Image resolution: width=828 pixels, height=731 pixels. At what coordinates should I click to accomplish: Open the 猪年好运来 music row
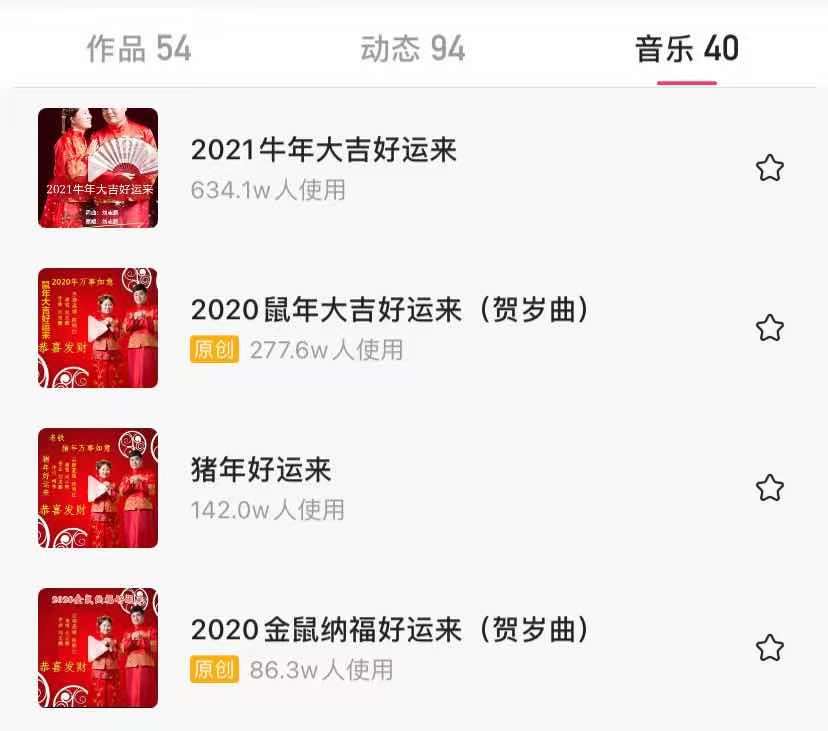coord(261,471)
